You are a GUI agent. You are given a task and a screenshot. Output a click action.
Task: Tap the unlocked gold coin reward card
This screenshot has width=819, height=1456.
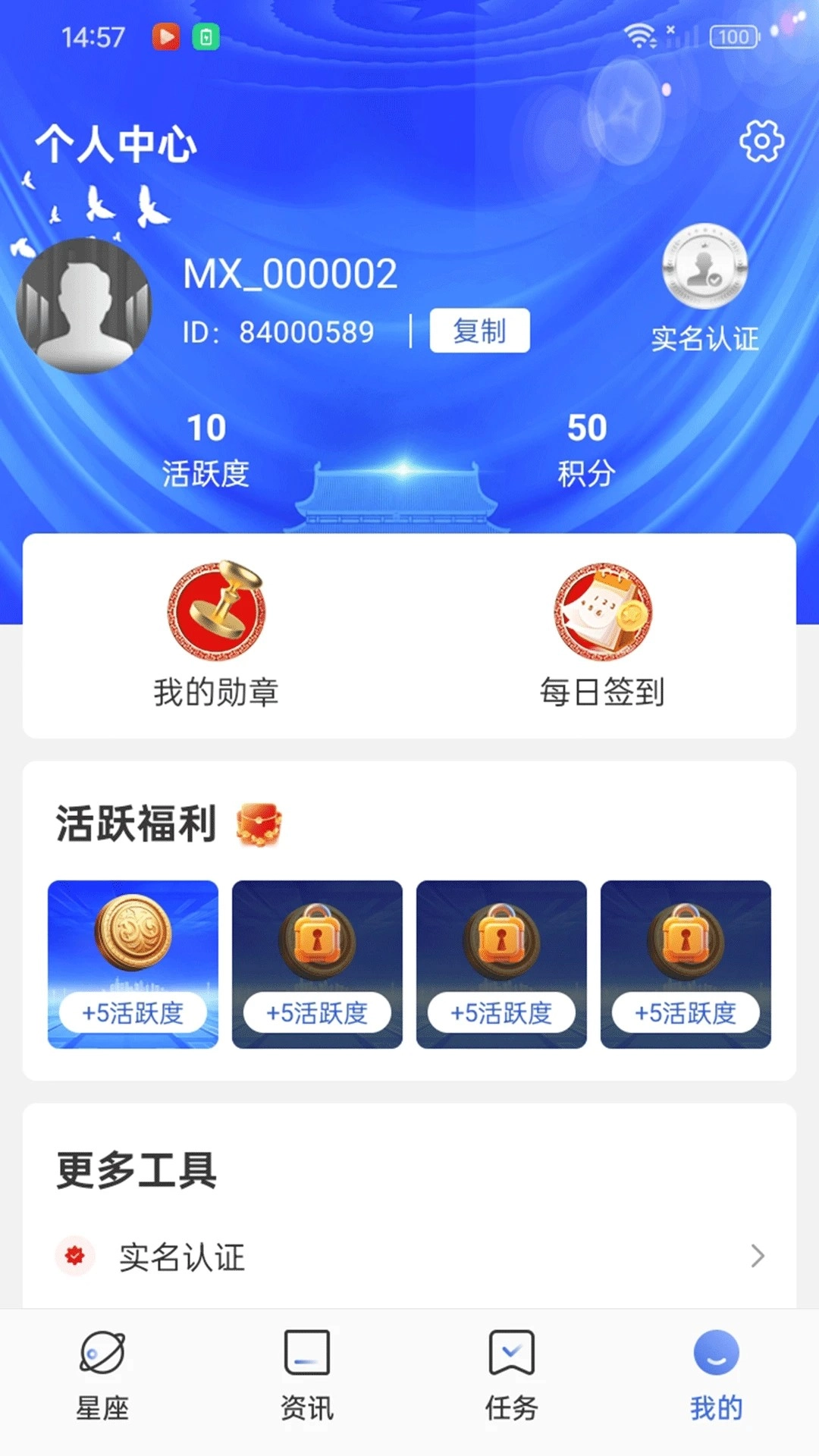[x=133, y=964]
